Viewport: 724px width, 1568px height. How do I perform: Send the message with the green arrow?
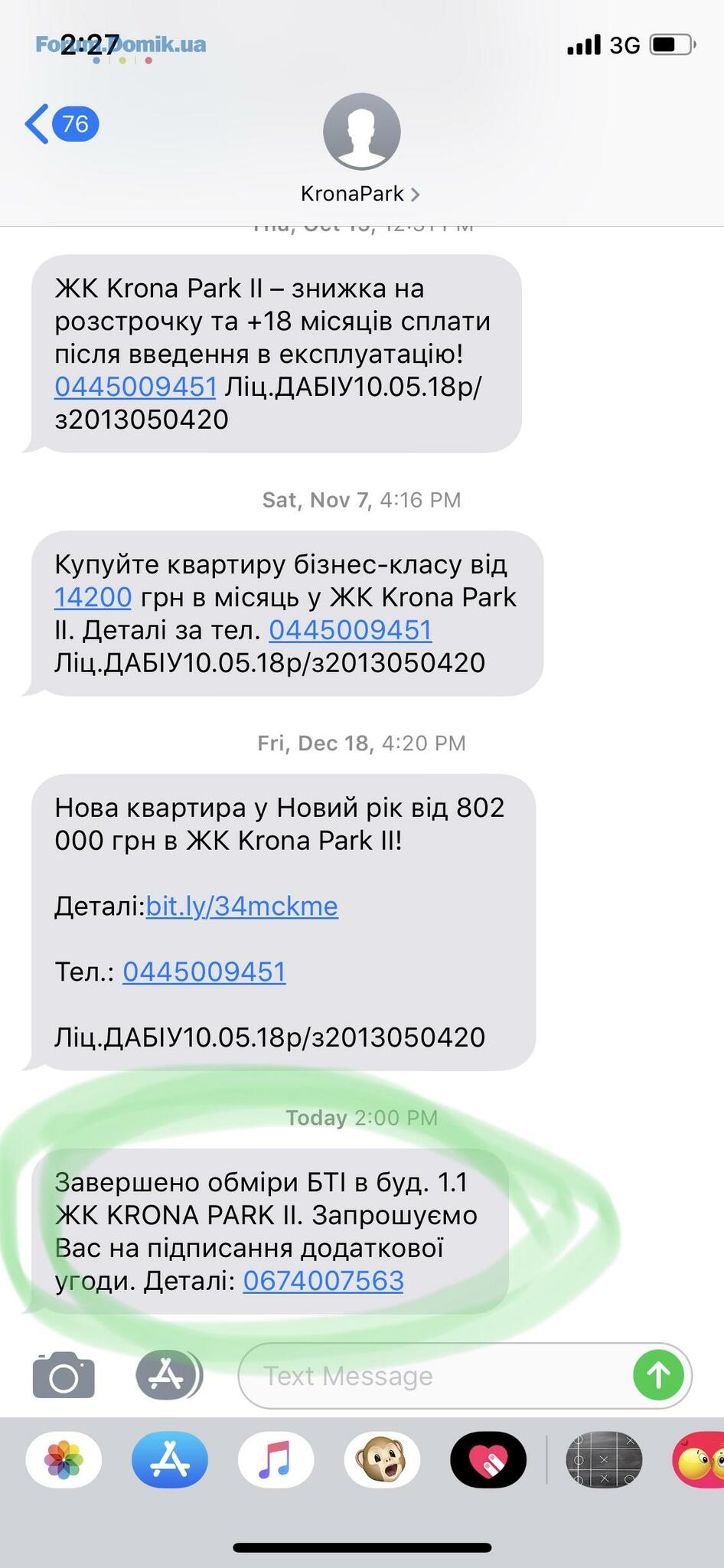click(658, 1376)
